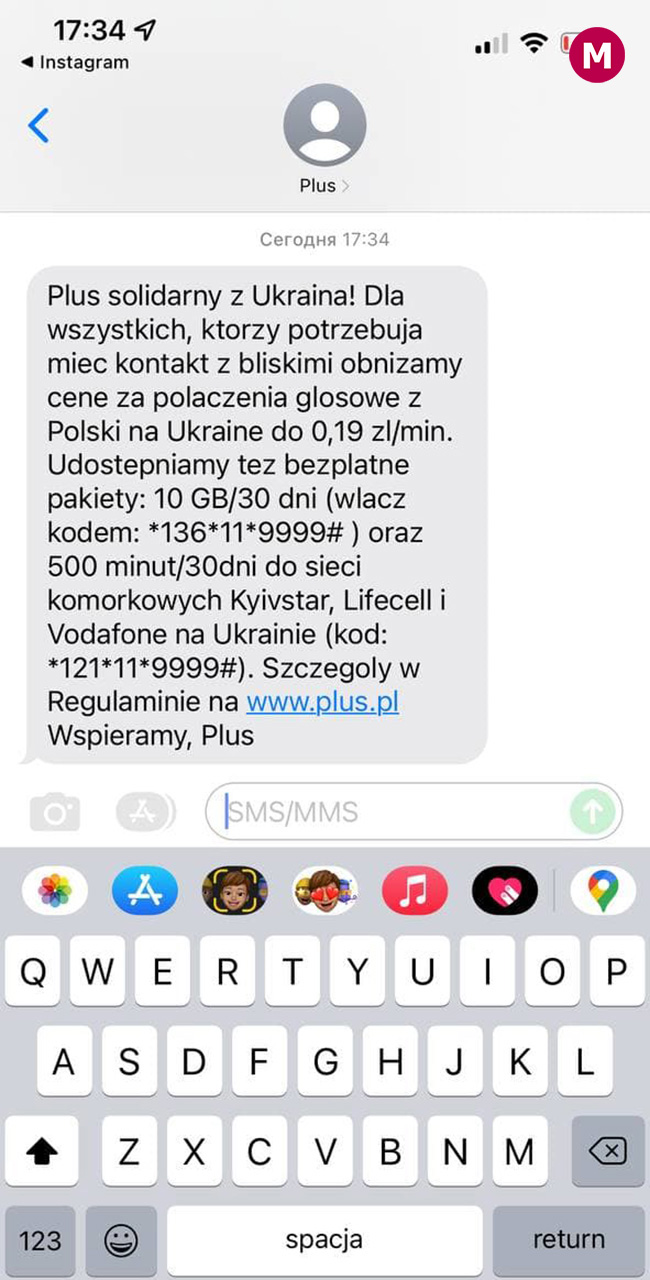Open the www.plus.pl link
This screenshot has width=650, height=1280.
coord(322,702)
